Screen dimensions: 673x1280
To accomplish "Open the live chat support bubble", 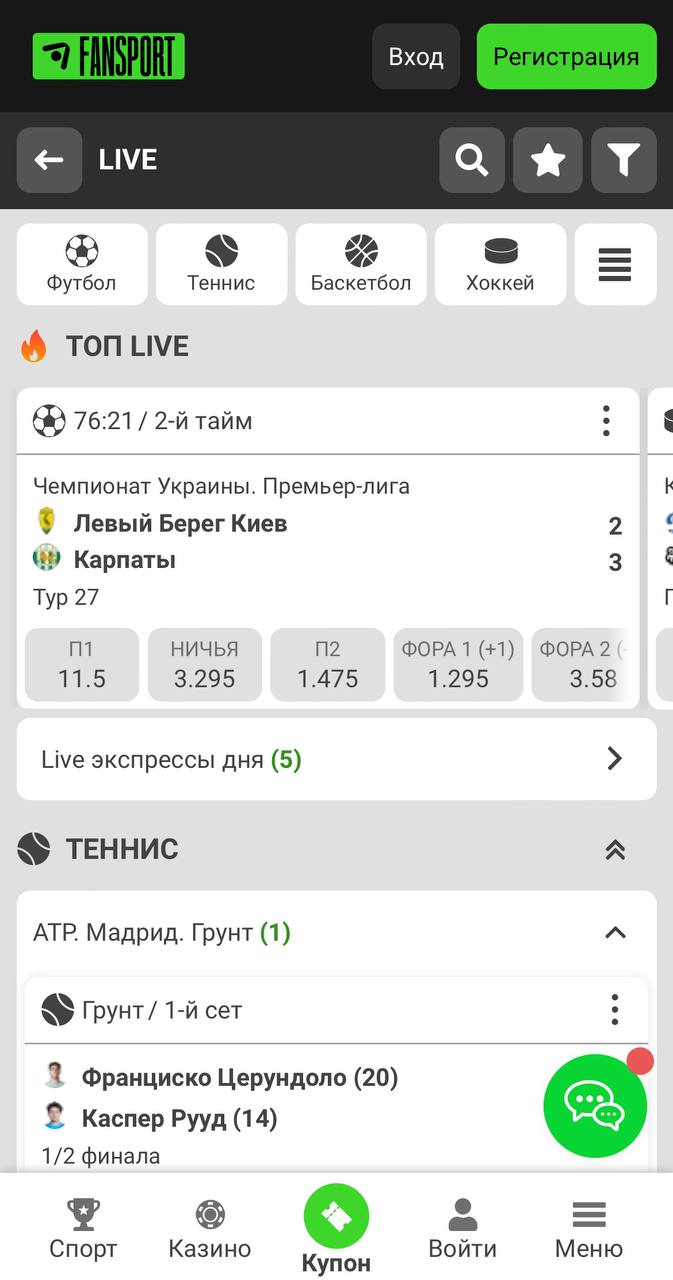I will [595, 1106].
